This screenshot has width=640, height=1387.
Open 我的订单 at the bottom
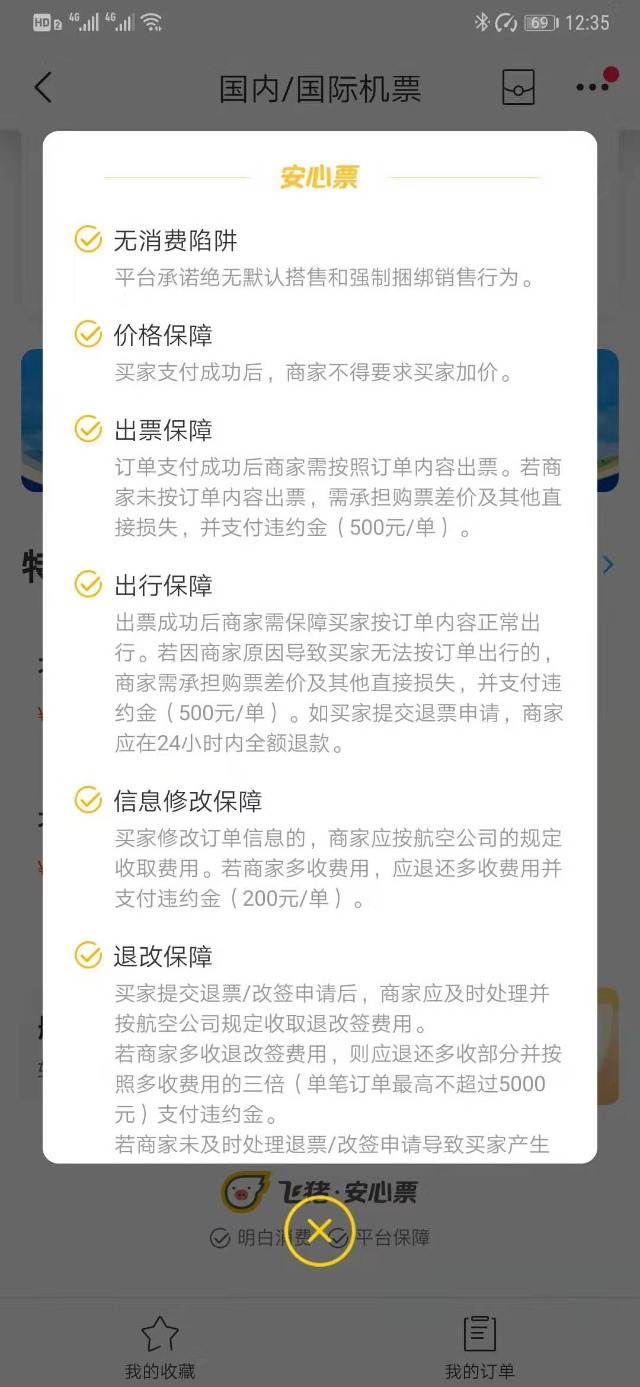(479, 1348)
